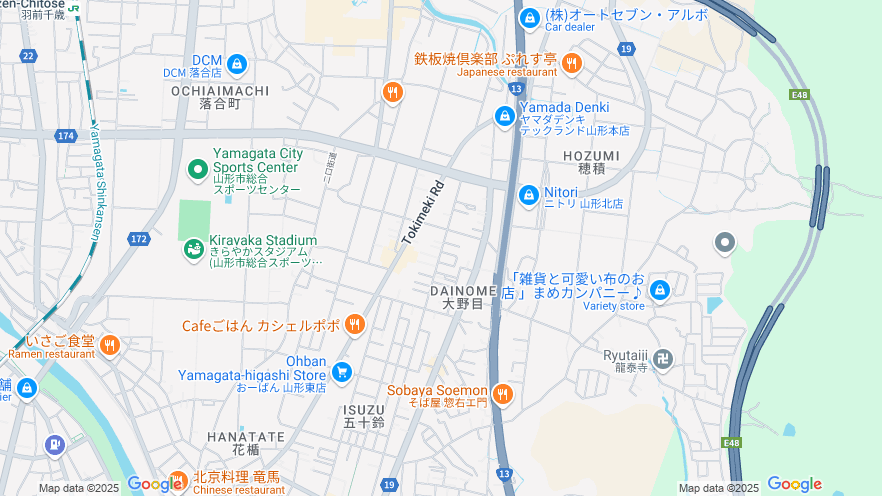Image resolution: width=882 pixels, height=496 pixels.
Task: Select the unlabeled gray location pin near Hozumi
Action: (x=725, y=243)
